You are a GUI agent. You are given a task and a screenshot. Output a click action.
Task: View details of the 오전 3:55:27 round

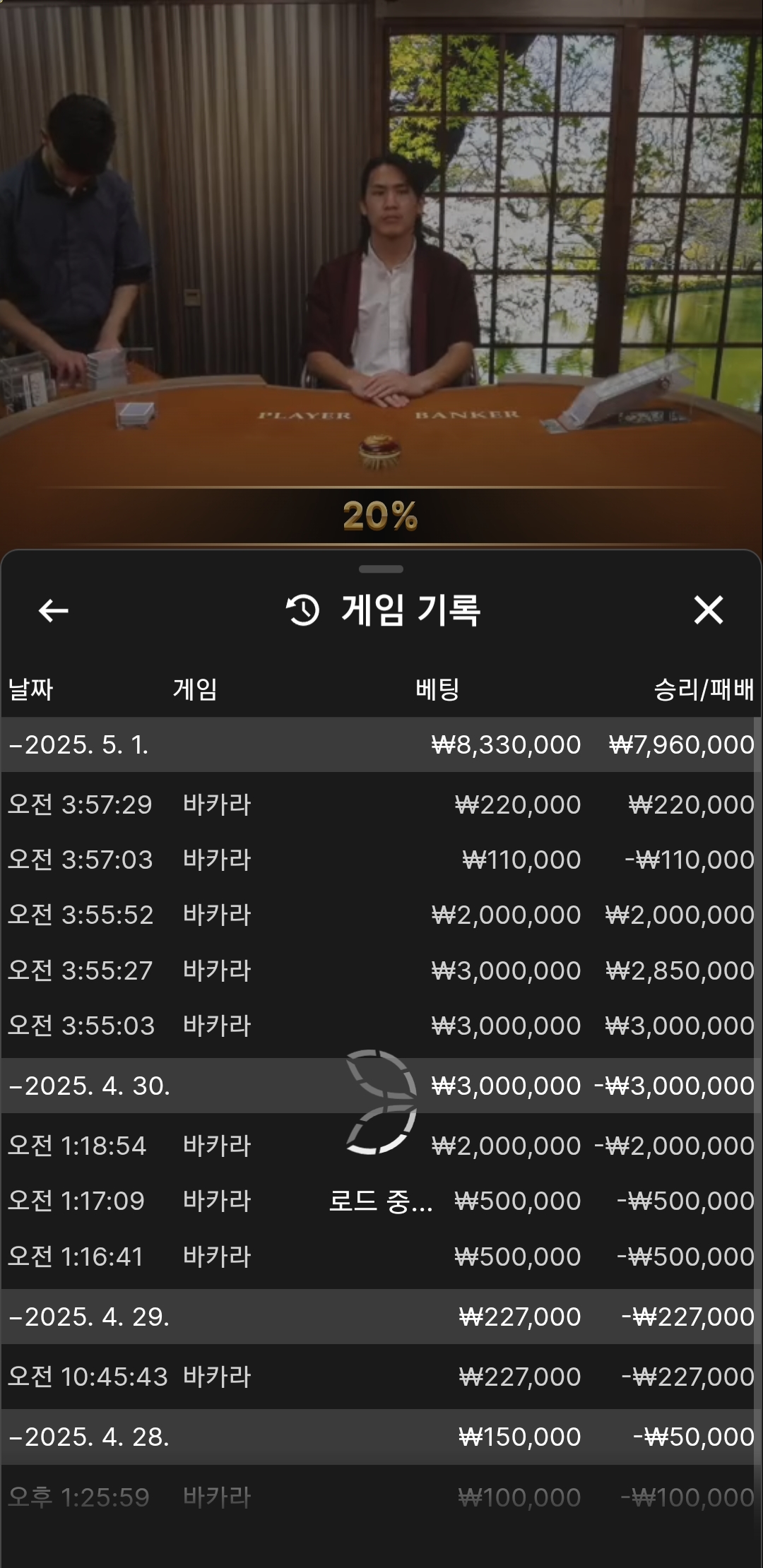tap(381, 970)
